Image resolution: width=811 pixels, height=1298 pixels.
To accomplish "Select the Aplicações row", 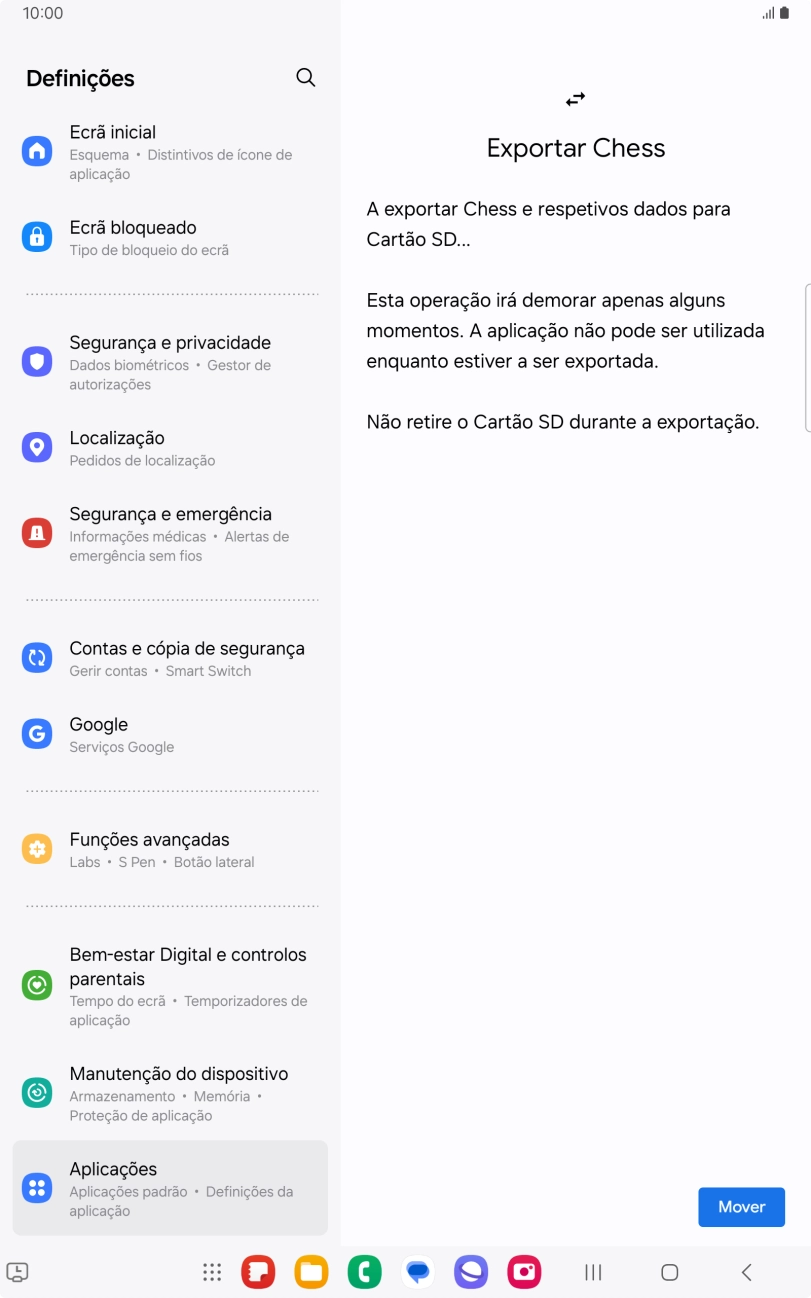I will pos(170,1188).
